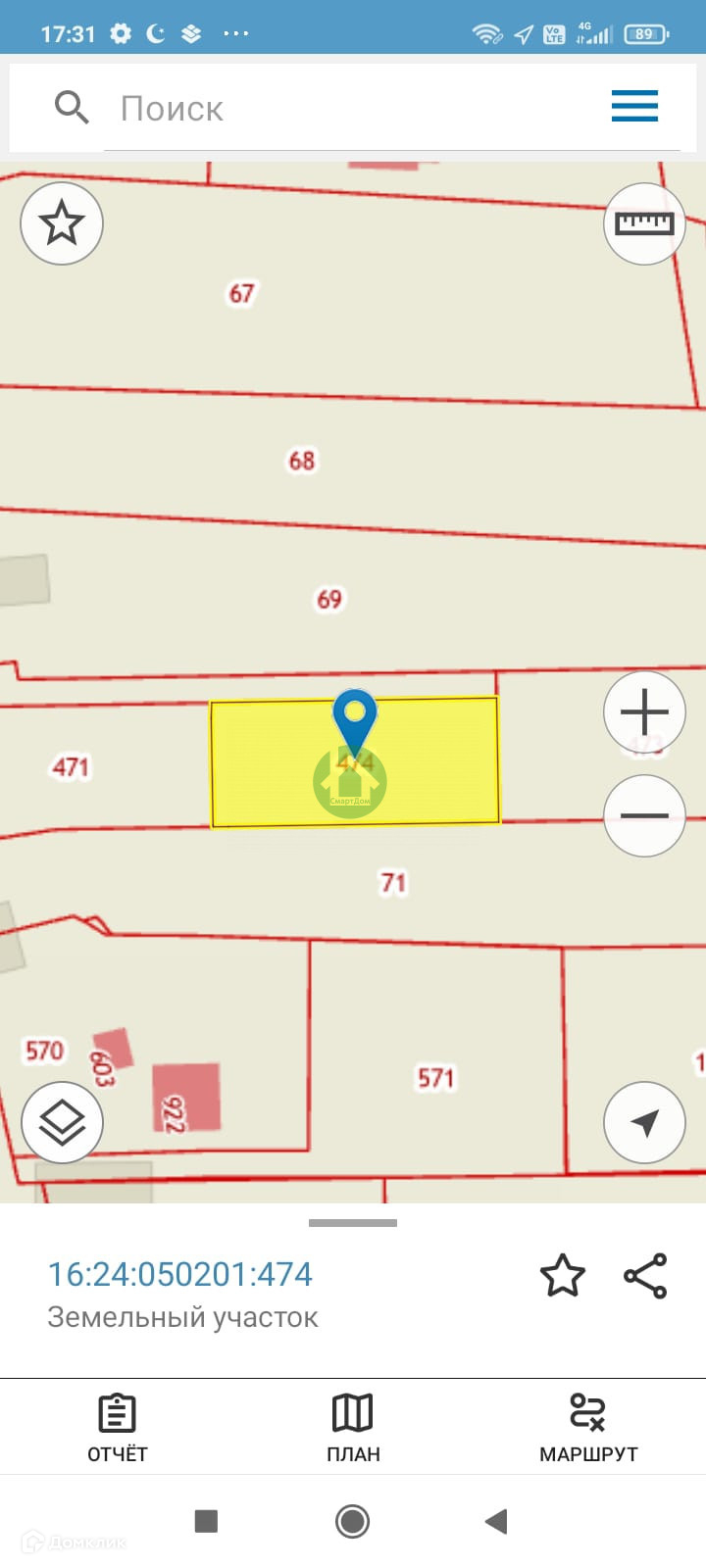Go back with system back button

(496, 1521)
